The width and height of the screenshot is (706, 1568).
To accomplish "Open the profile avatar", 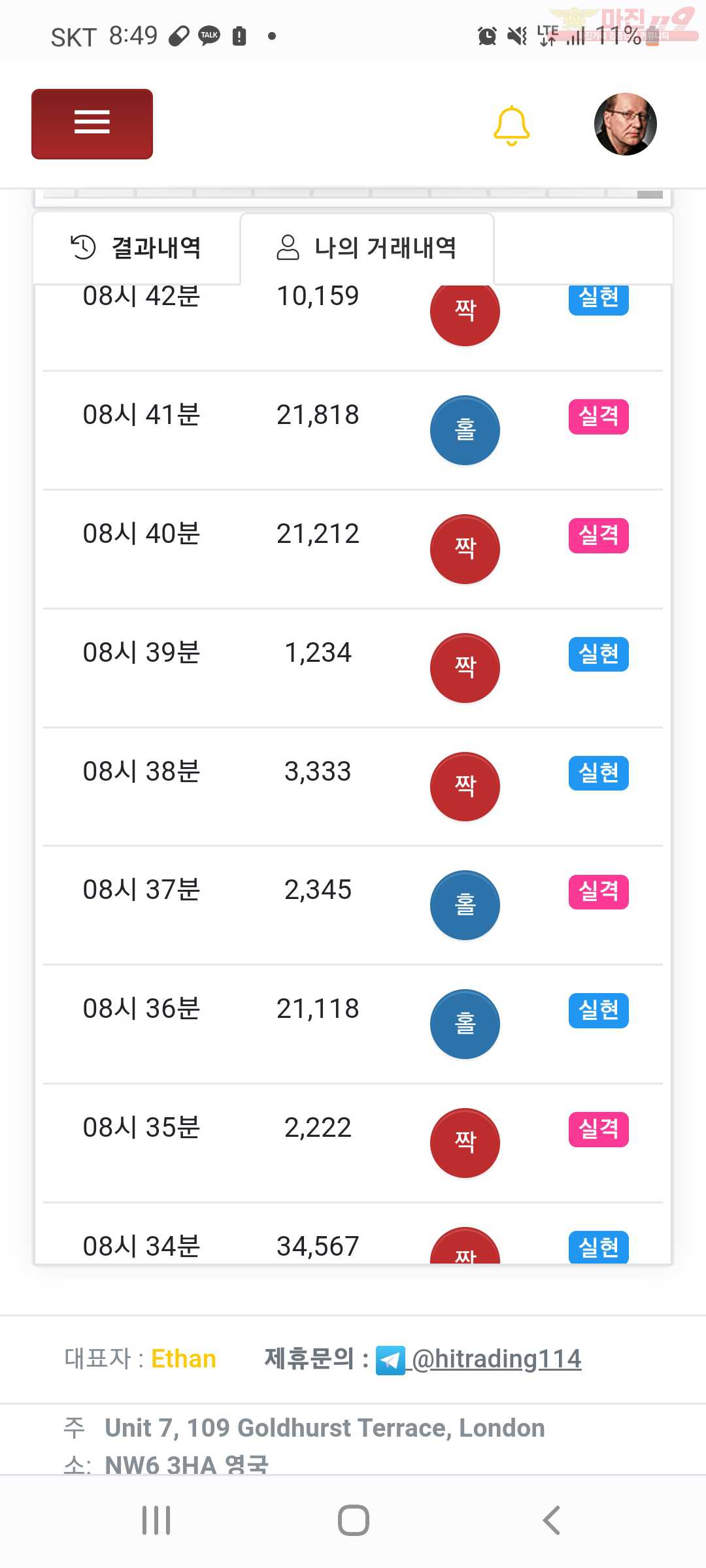I will (x=625, y=124).
